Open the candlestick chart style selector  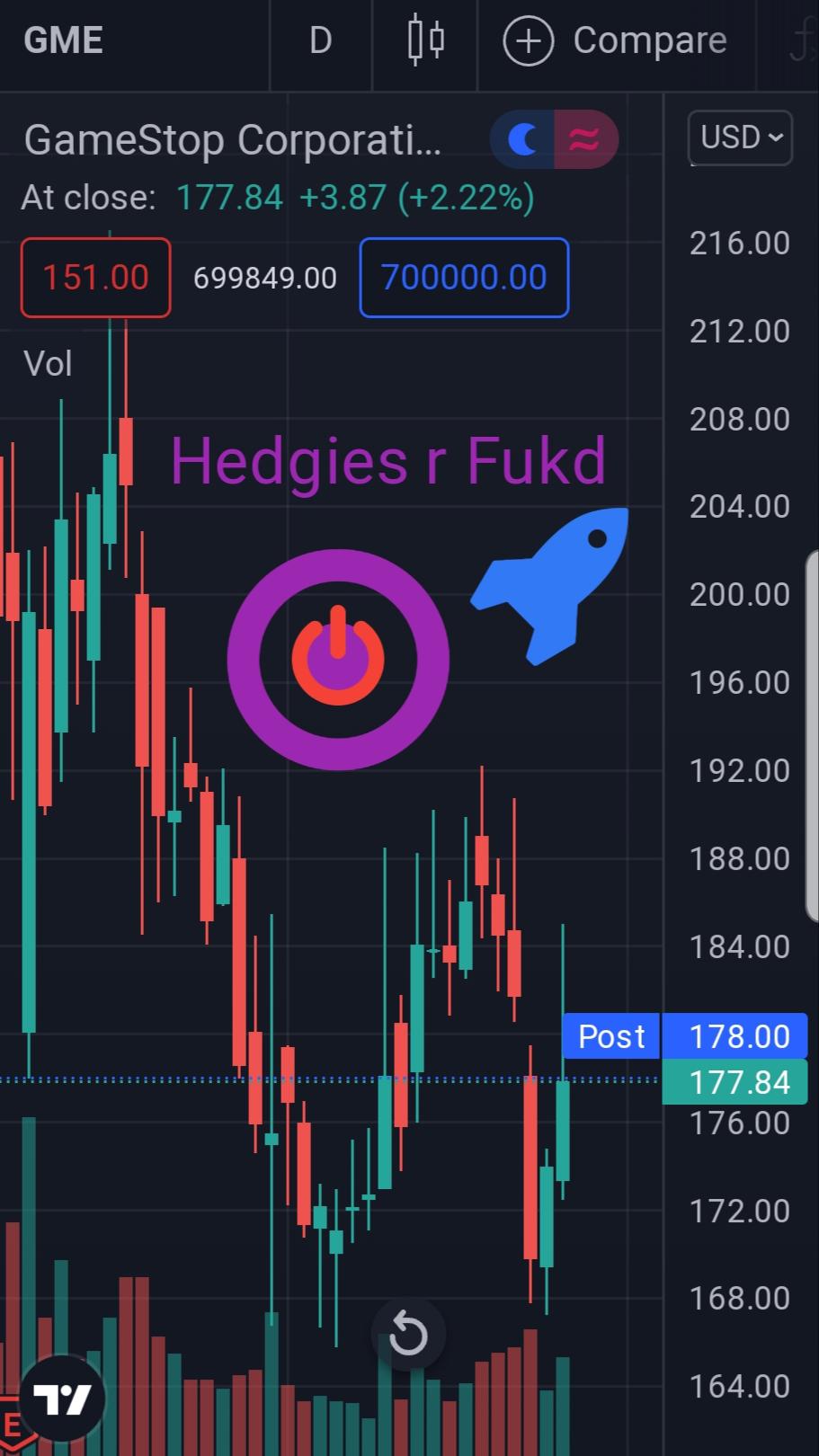423,40
